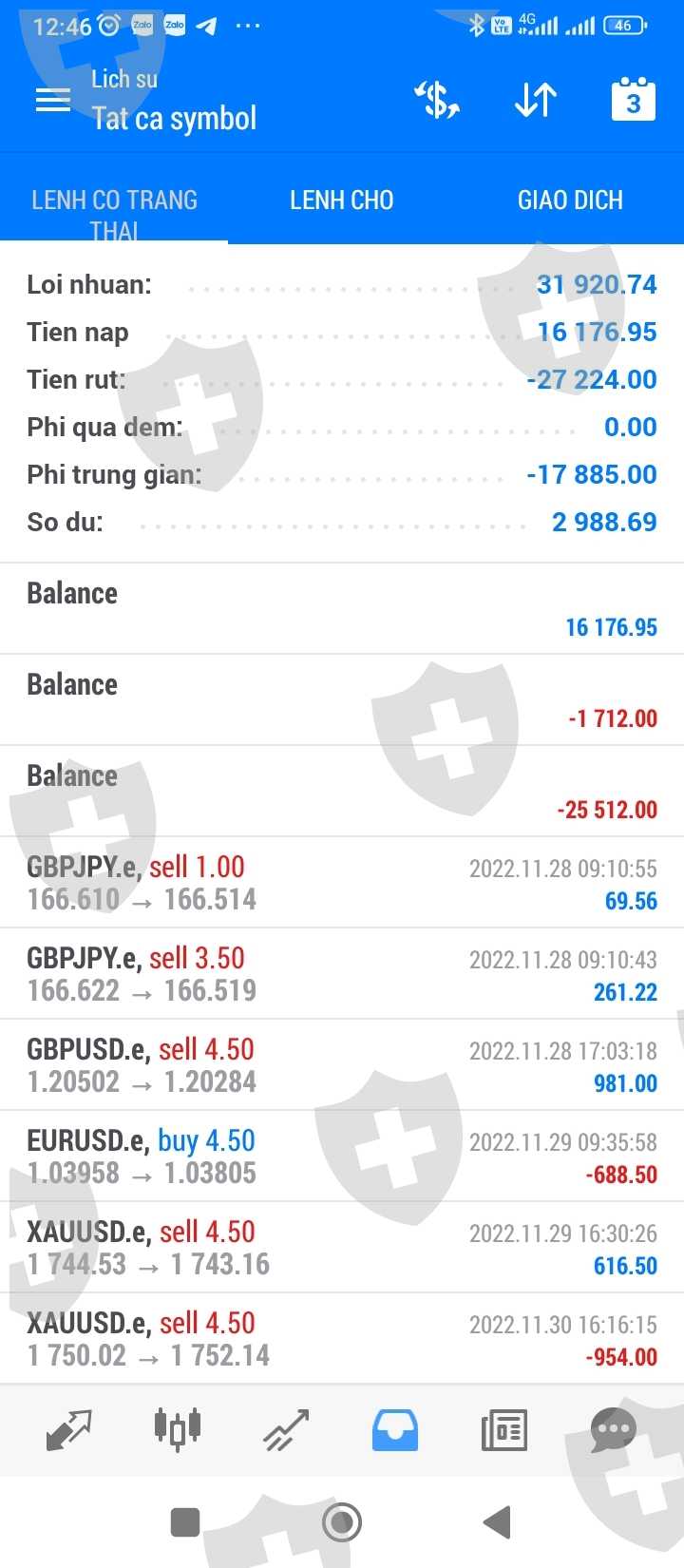Viewport: 684px width, 1568px height.
Task: Open the GBPUSD.e sell 4.50 trade row
Action: (342, 1065)
